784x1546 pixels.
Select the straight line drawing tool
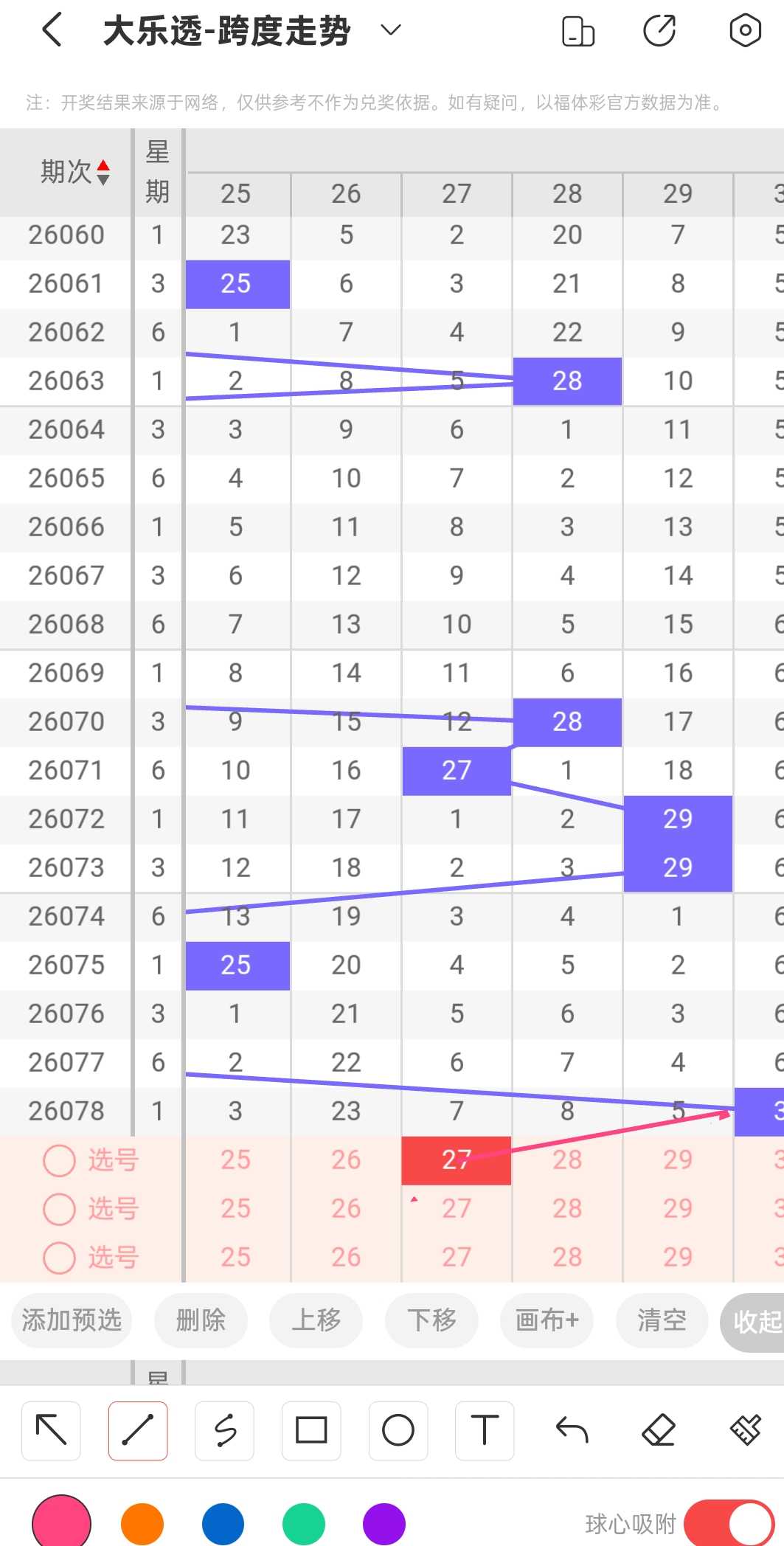[x=138, y=1431]
